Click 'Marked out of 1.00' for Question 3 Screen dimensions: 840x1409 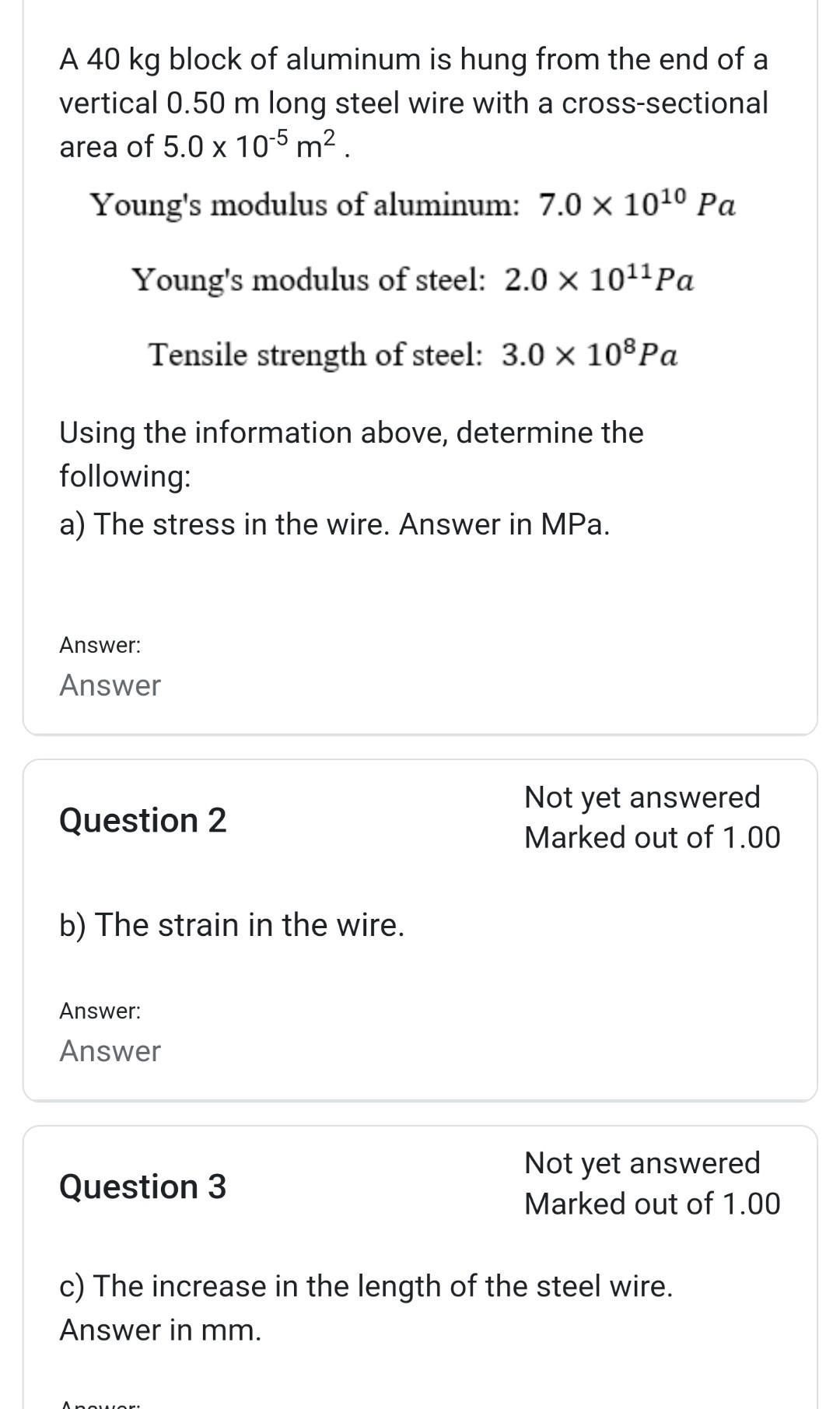tap(652, 1204)
